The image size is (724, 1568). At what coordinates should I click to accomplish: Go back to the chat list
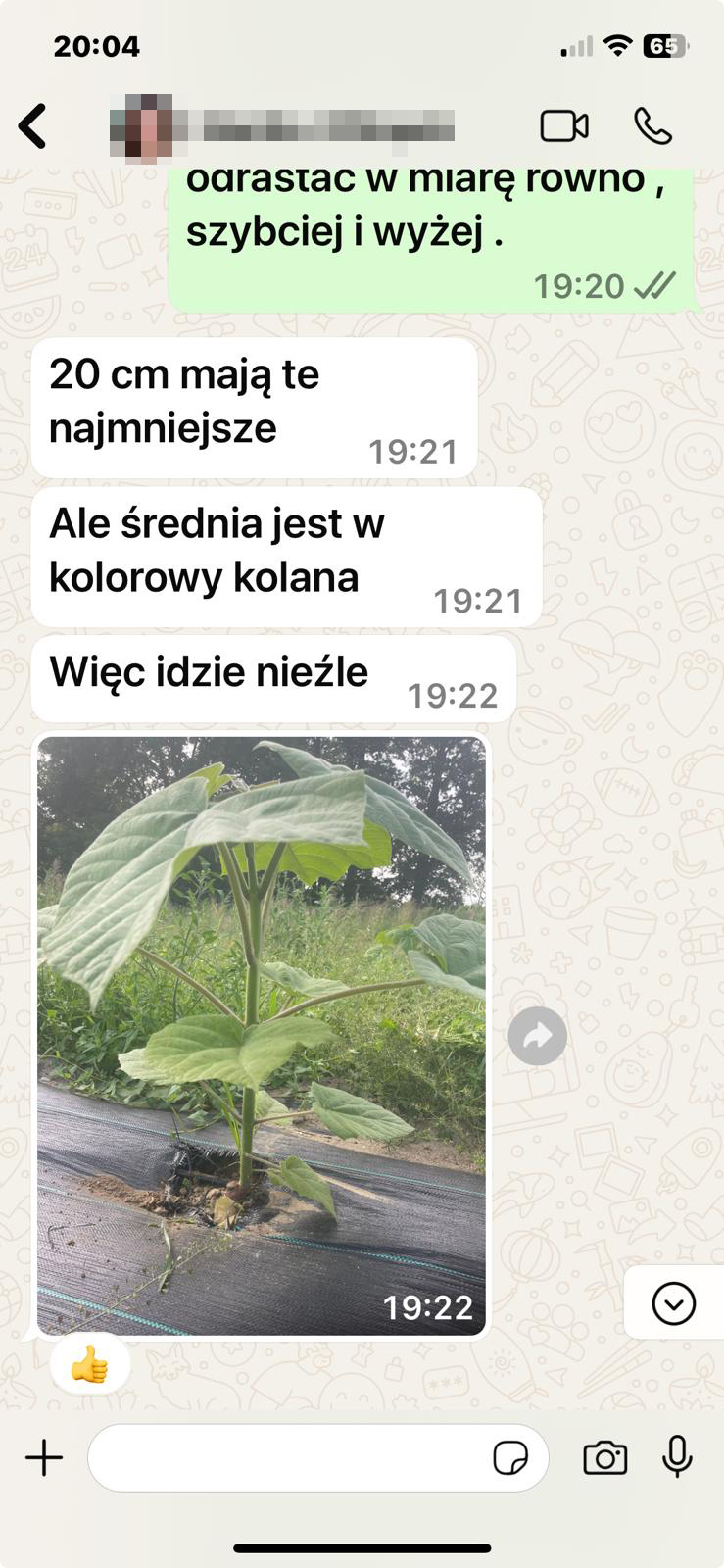coord(33,126)
